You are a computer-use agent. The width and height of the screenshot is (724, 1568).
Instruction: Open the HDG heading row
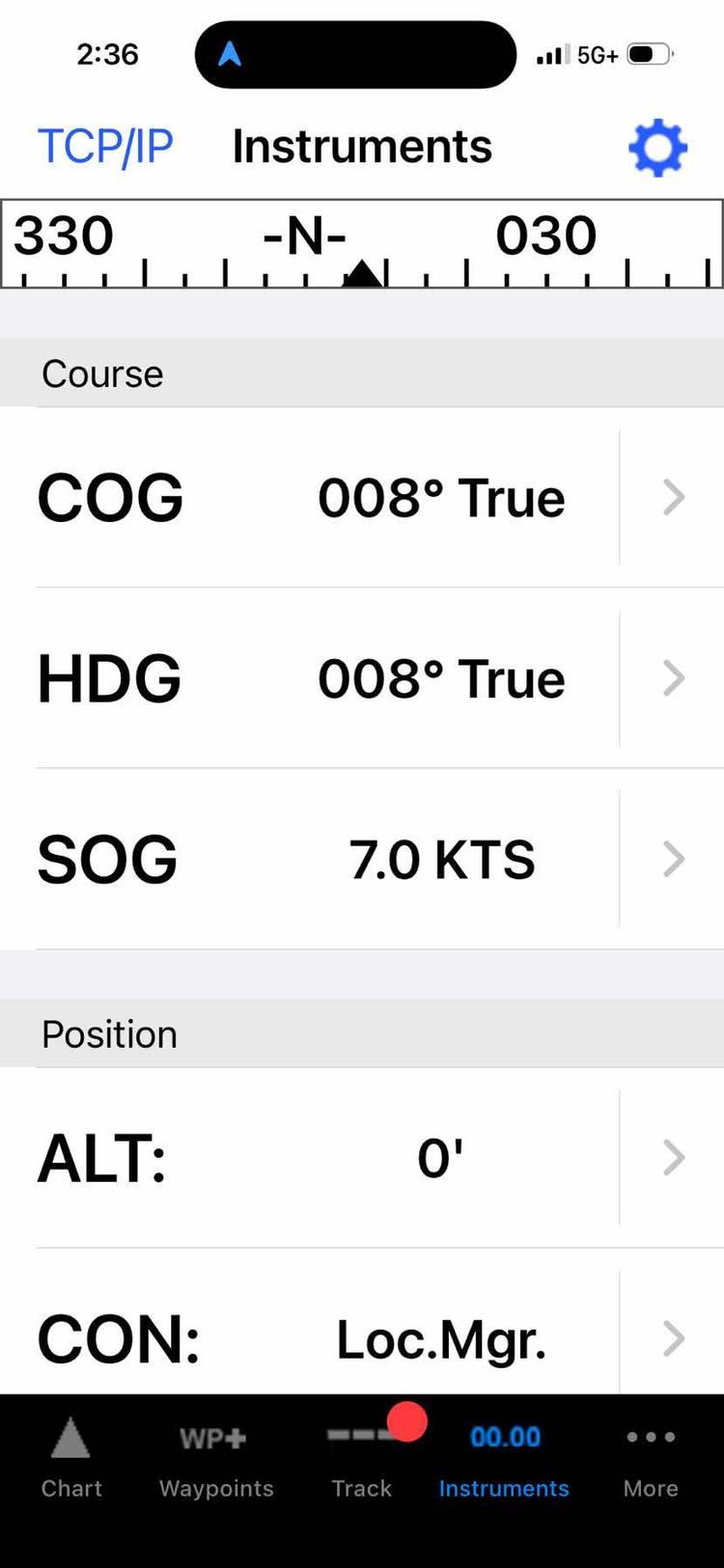(362, 678)
